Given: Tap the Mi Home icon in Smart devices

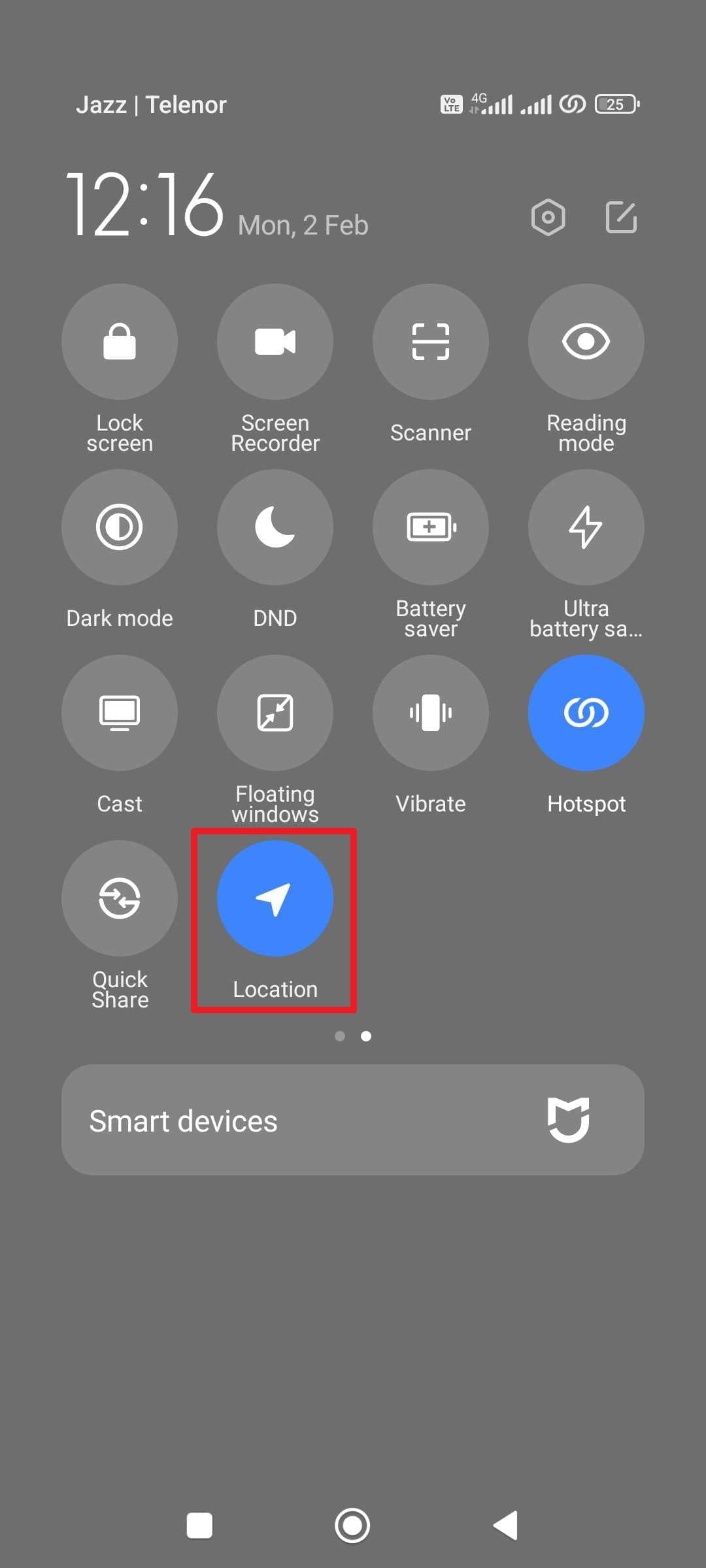Looking at the screenshot, I should coord(566,1120).
